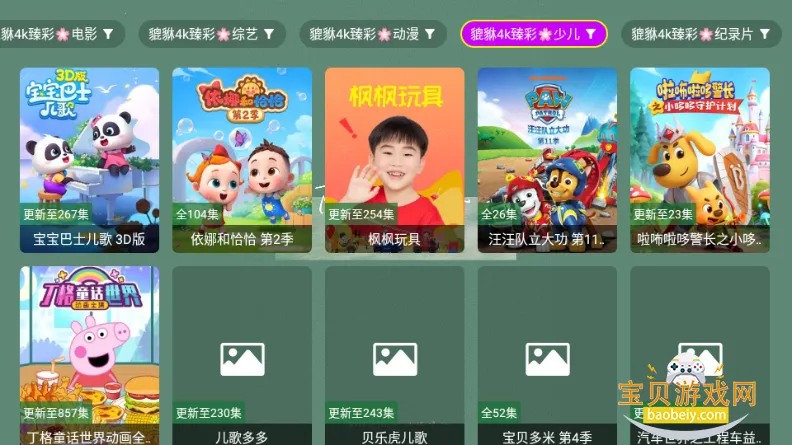Open 汪汪队立大功 第11季 card

coord(546,160)
